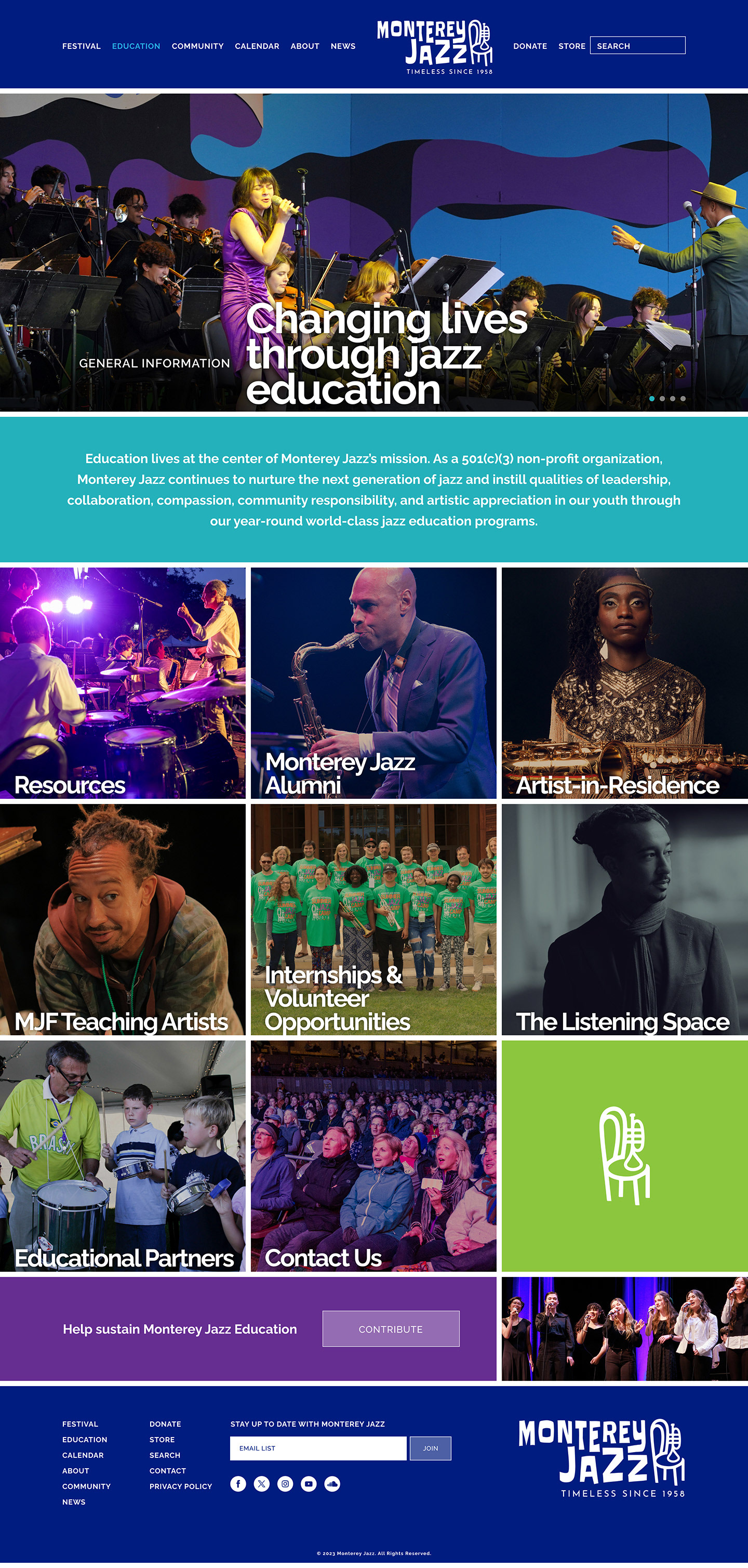748x1568 pixels.
Task: Open the Privacy Policy link in the footer
Action: pyautogui.click(x=181, y=1486)
